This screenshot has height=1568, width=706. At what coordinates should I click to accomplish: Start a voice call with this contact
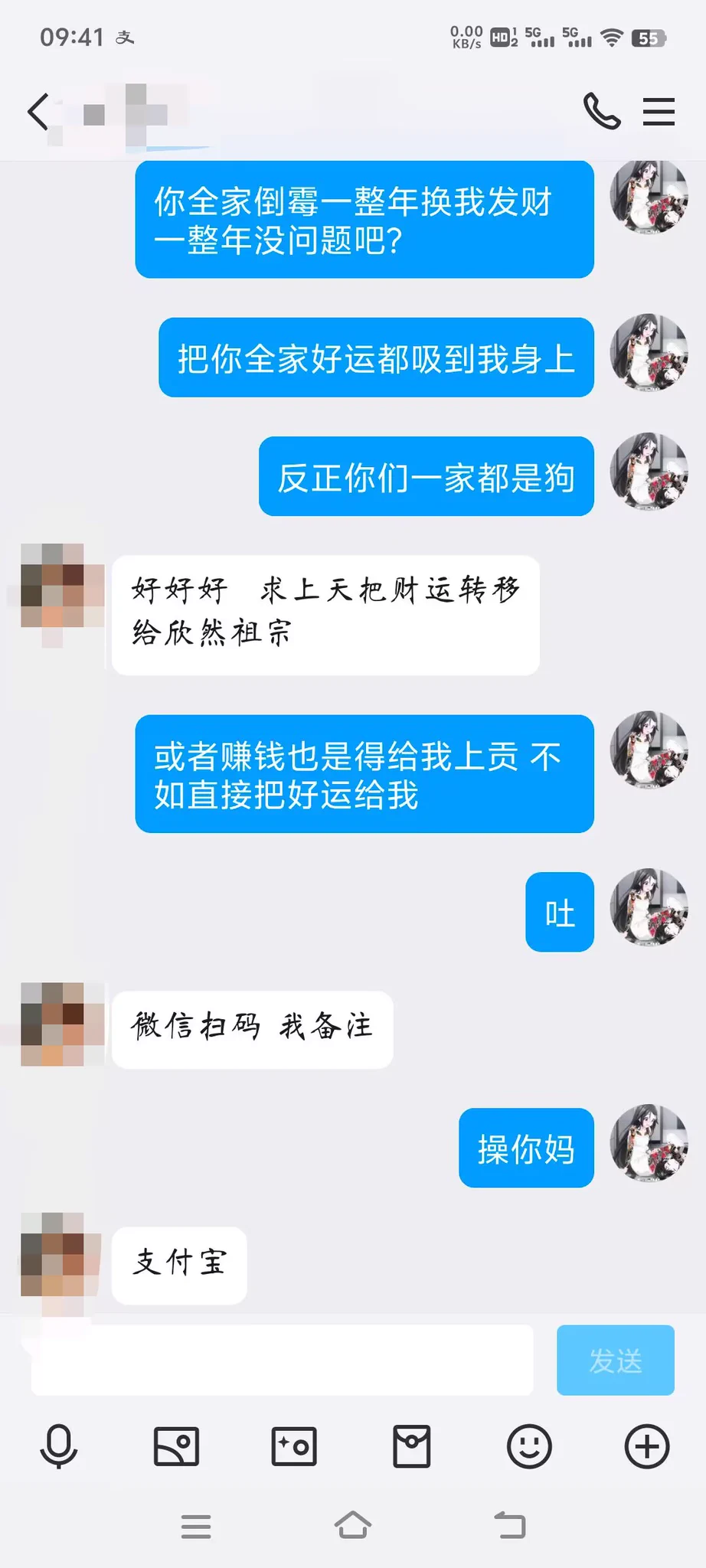pyautogui.click(x=602, y=112)
